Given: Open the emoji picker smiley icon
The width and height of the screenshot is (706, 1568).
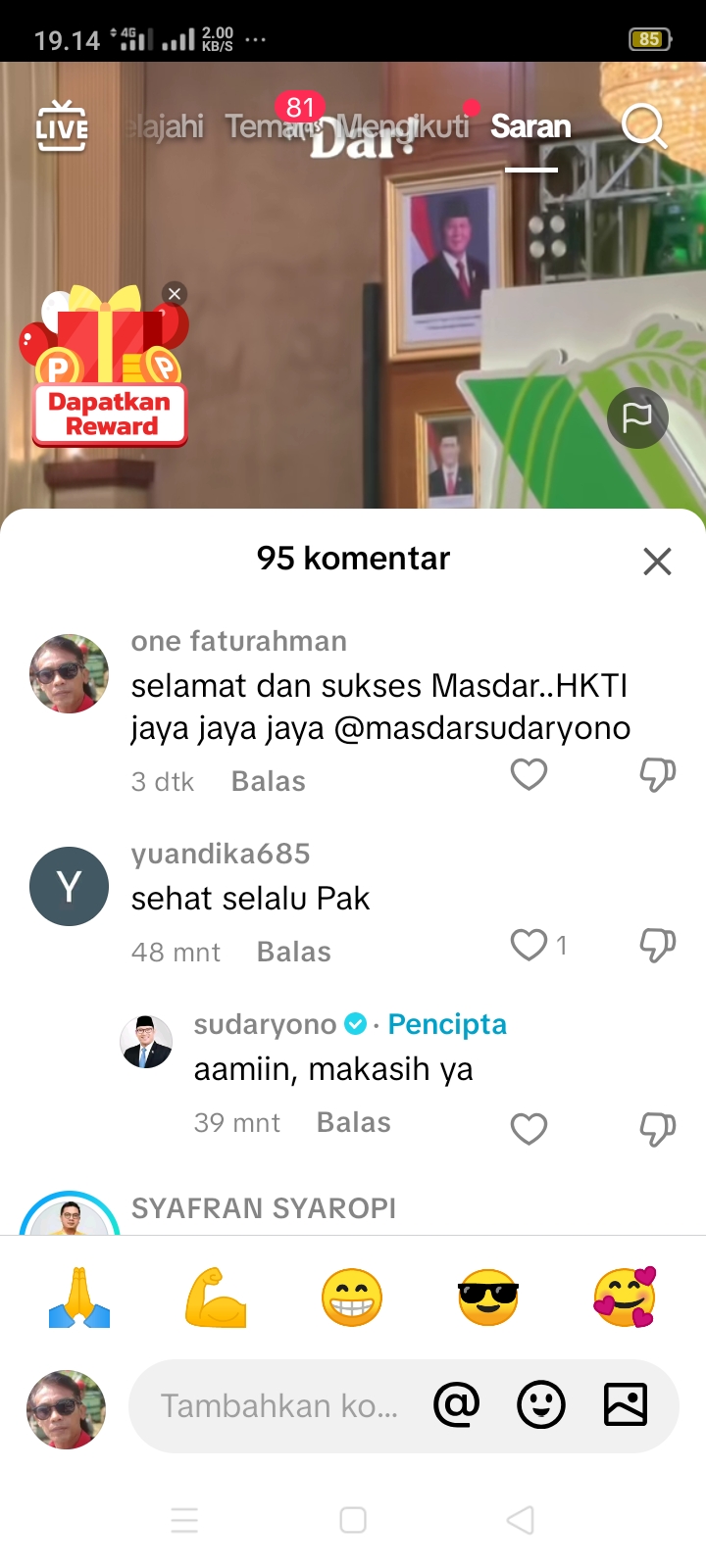Looking at the screenshot, I should point(541,1405).
